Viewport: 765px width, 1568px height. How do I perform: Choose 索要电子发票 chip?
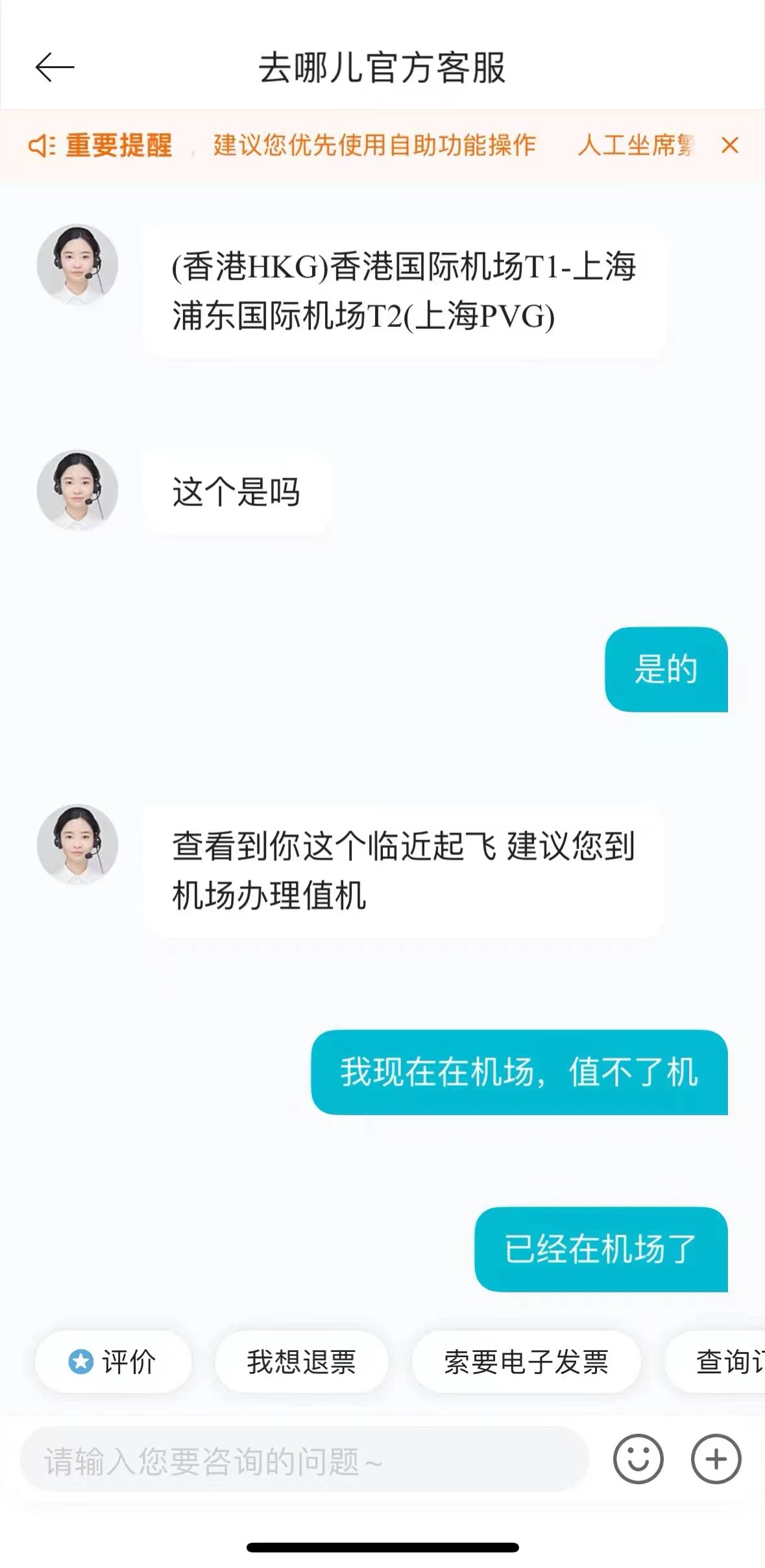tap(526, 1362)
